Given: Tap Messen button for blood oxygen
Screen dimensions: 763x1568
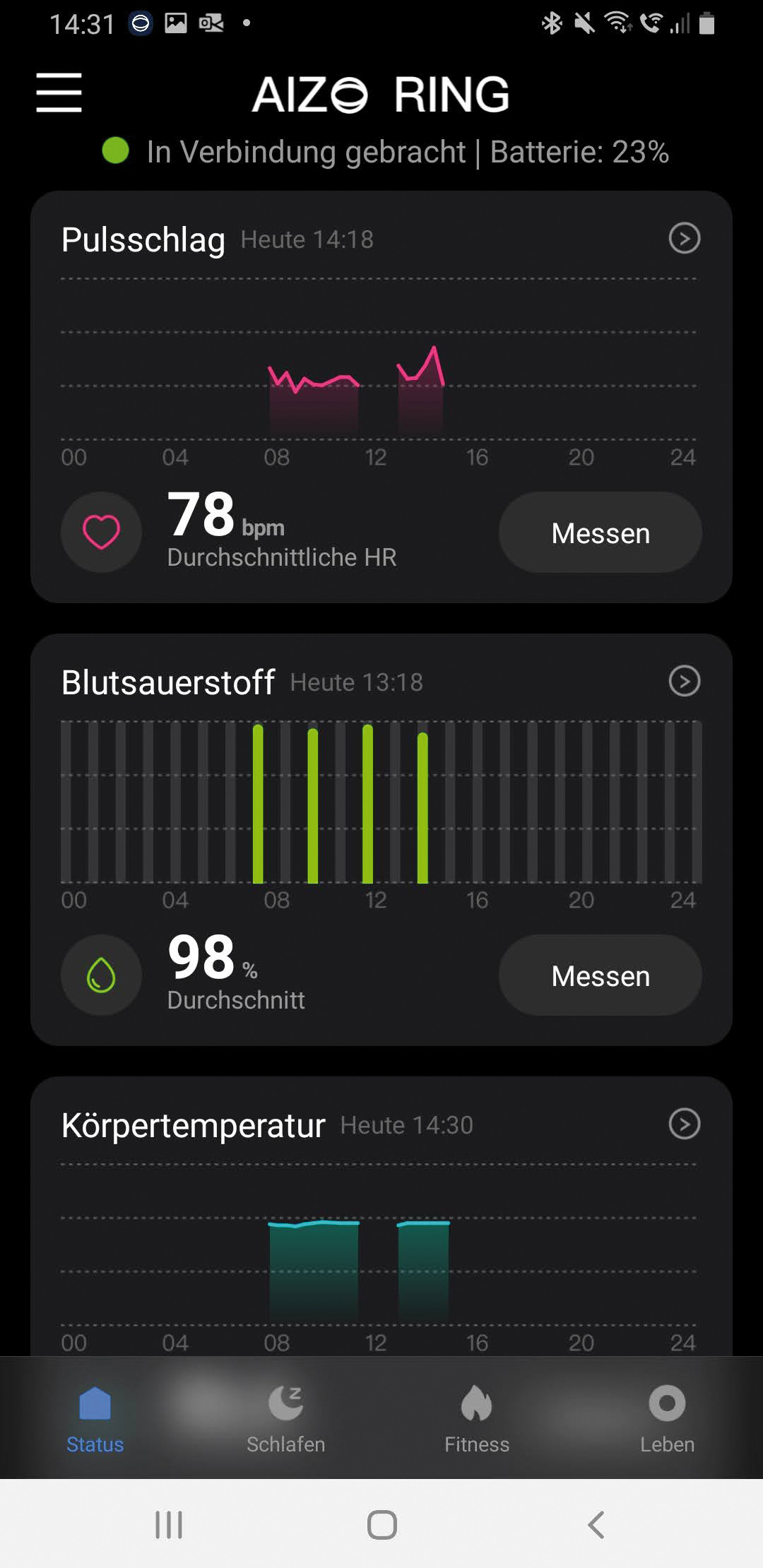Looking at the screenshot, I should click(x=600, y=976).
